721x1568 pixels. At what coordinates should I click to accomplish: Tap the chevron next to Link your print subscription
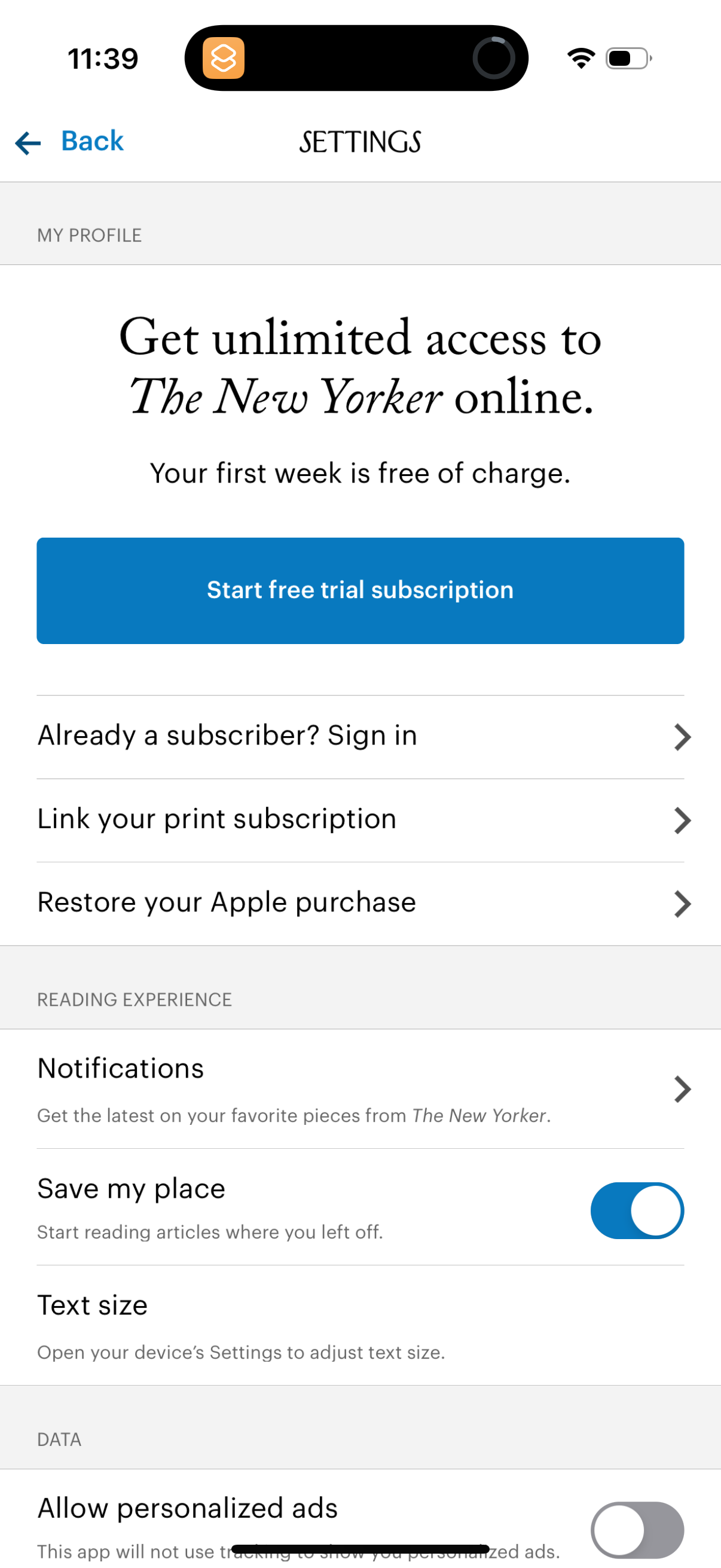682,820
